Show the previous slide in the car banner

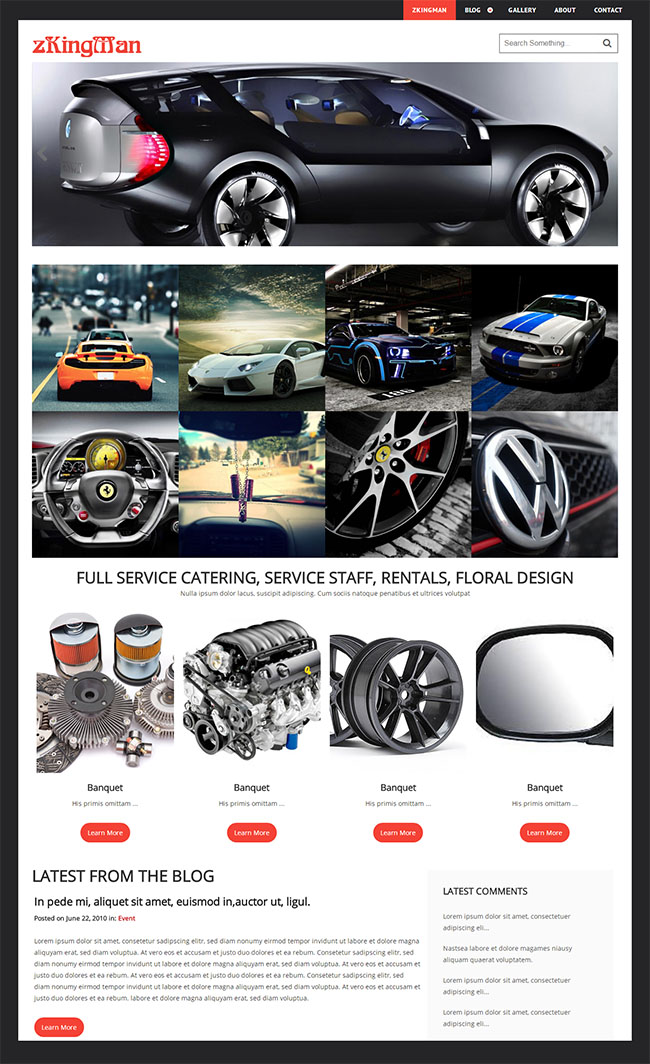tap(42, 154)
